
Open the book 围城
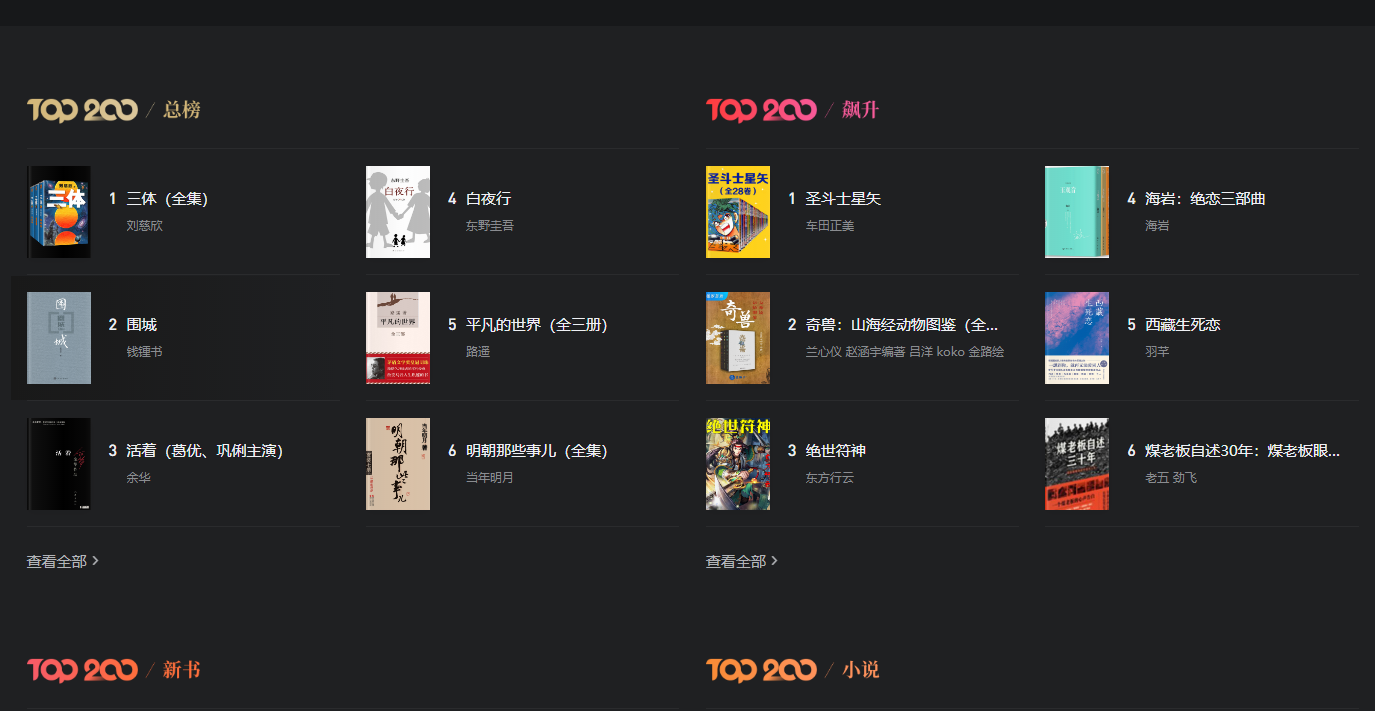[x=141, y=325]
